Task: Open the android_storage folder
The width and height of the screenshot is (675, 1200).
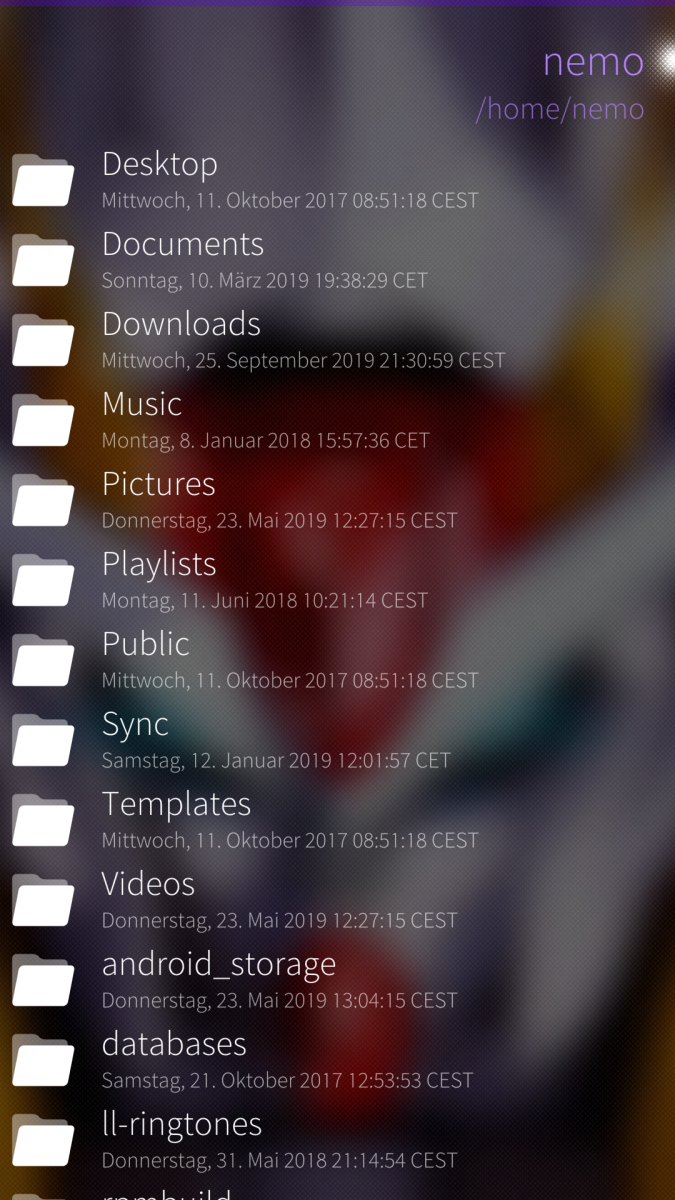Action: [x=219, y=965]
